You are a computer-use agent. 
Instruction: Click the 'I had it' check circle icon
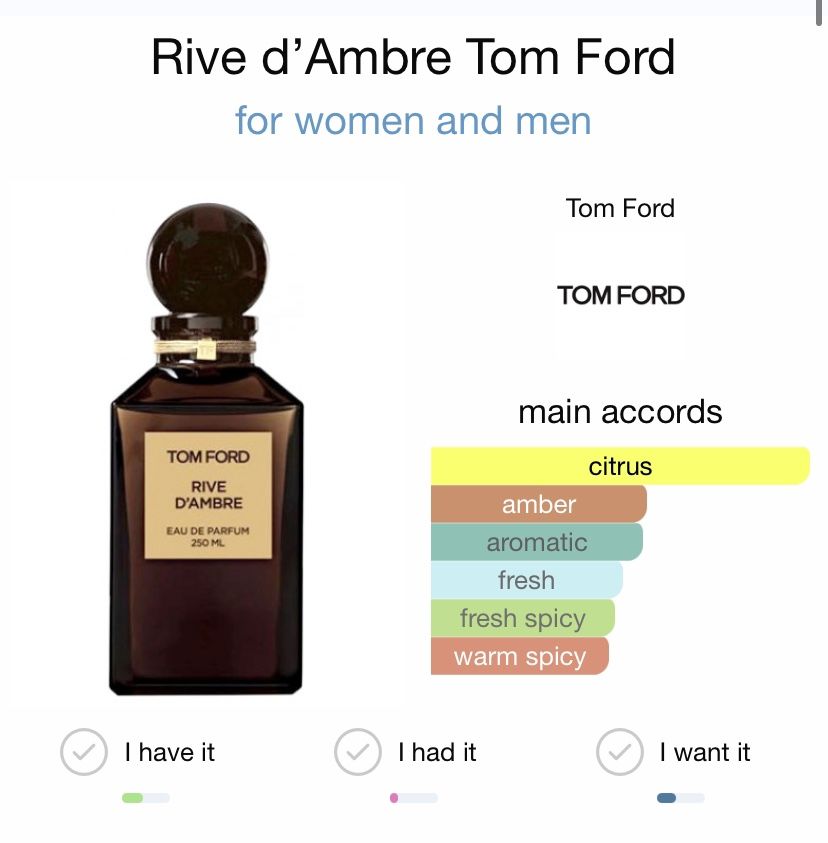pos(357,753)
